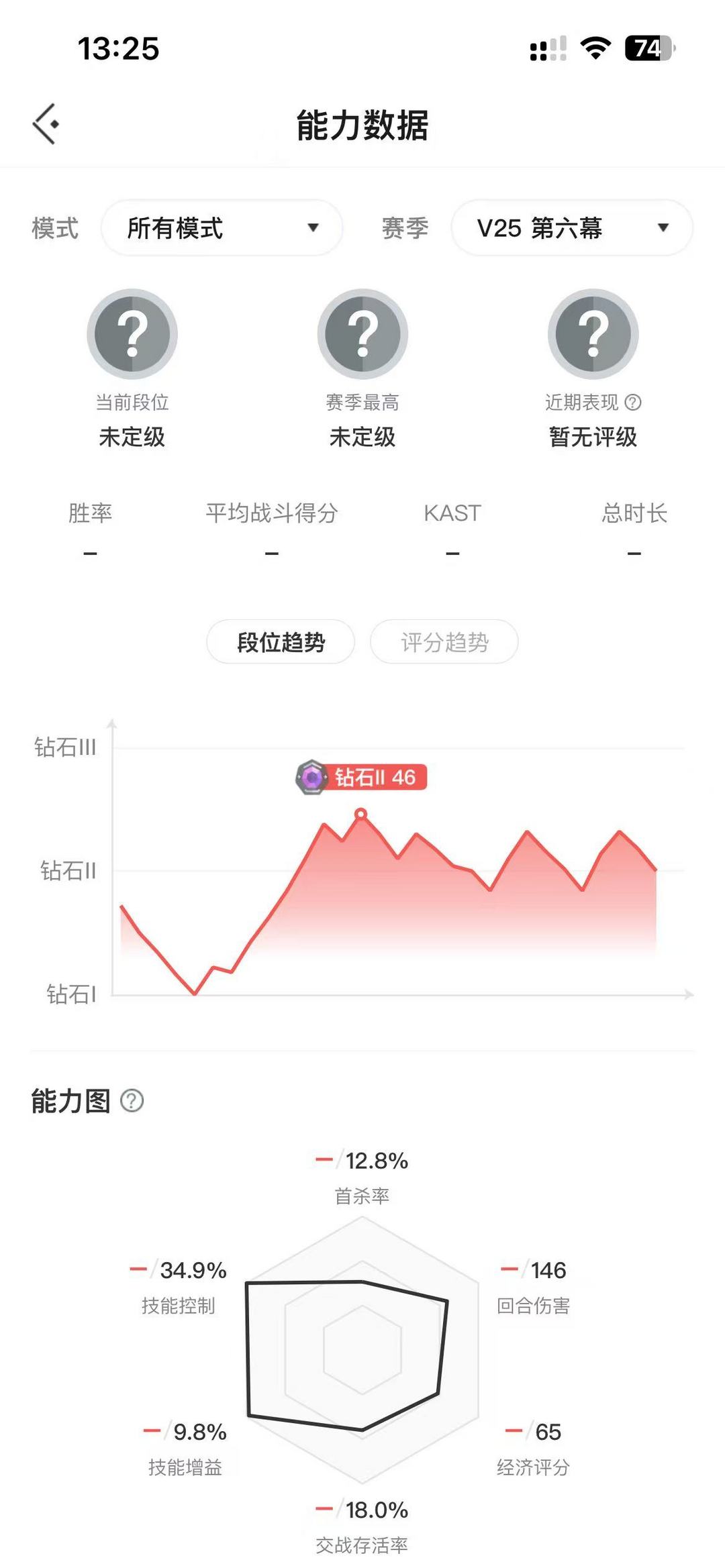This screenshot has height=1568, width=725.
Task: Tap the 赛季最高 question-mark rank badge
Action: pyautogui.click(x=362, y=333)
